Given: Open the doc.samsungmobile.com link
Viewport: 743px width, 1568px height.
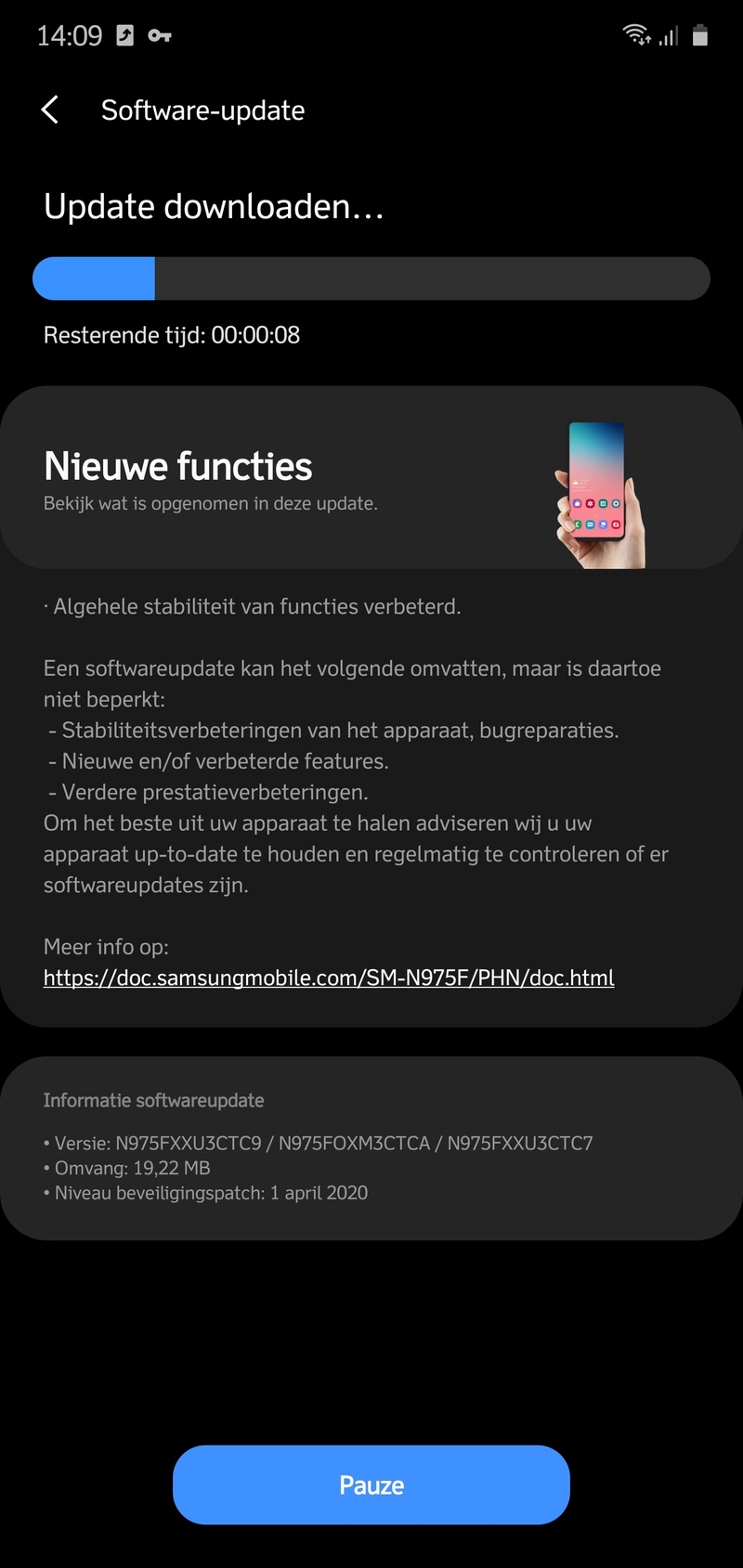Looking at the screenshot, I should click(x=329, y=978).
